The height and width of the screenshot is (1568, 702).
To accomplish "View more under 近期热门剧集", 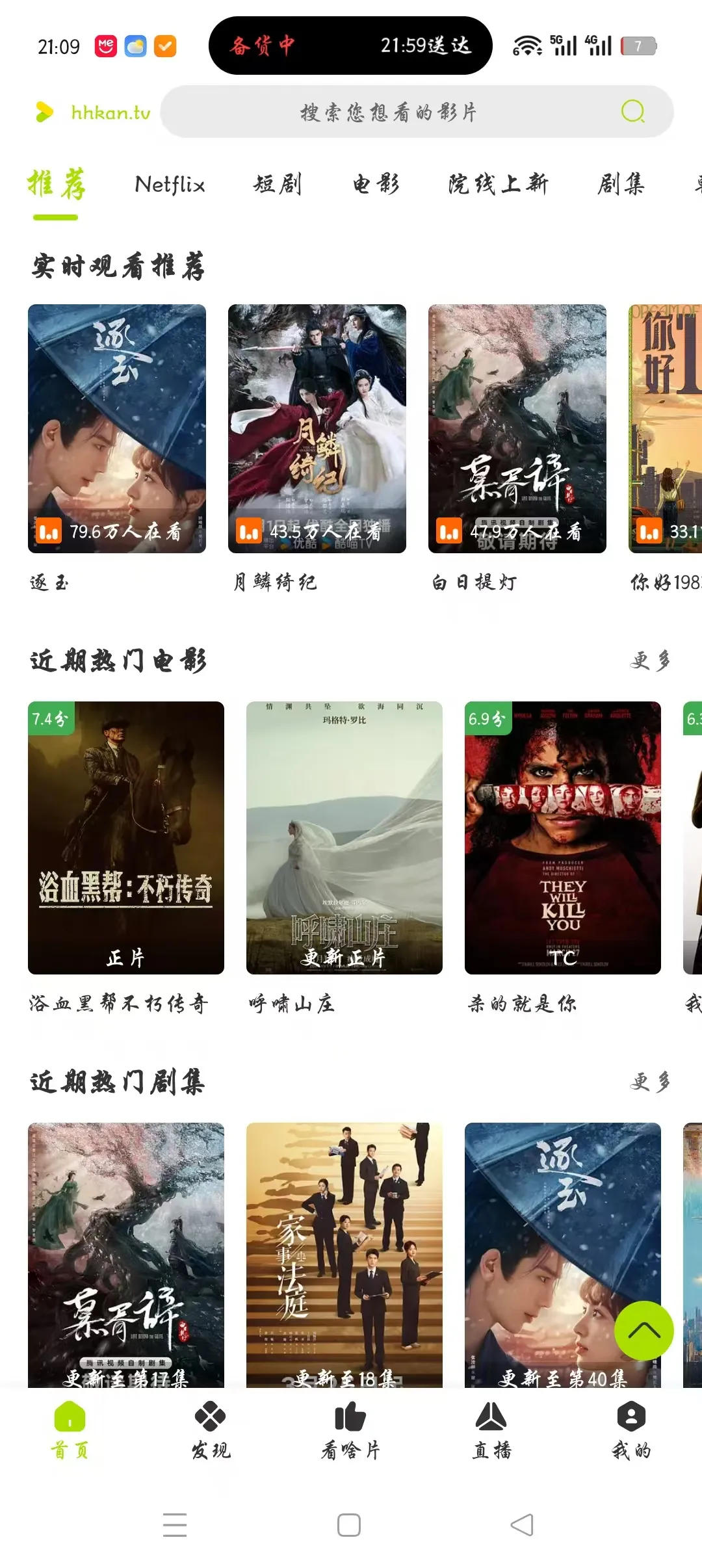I will (650, 1082).
